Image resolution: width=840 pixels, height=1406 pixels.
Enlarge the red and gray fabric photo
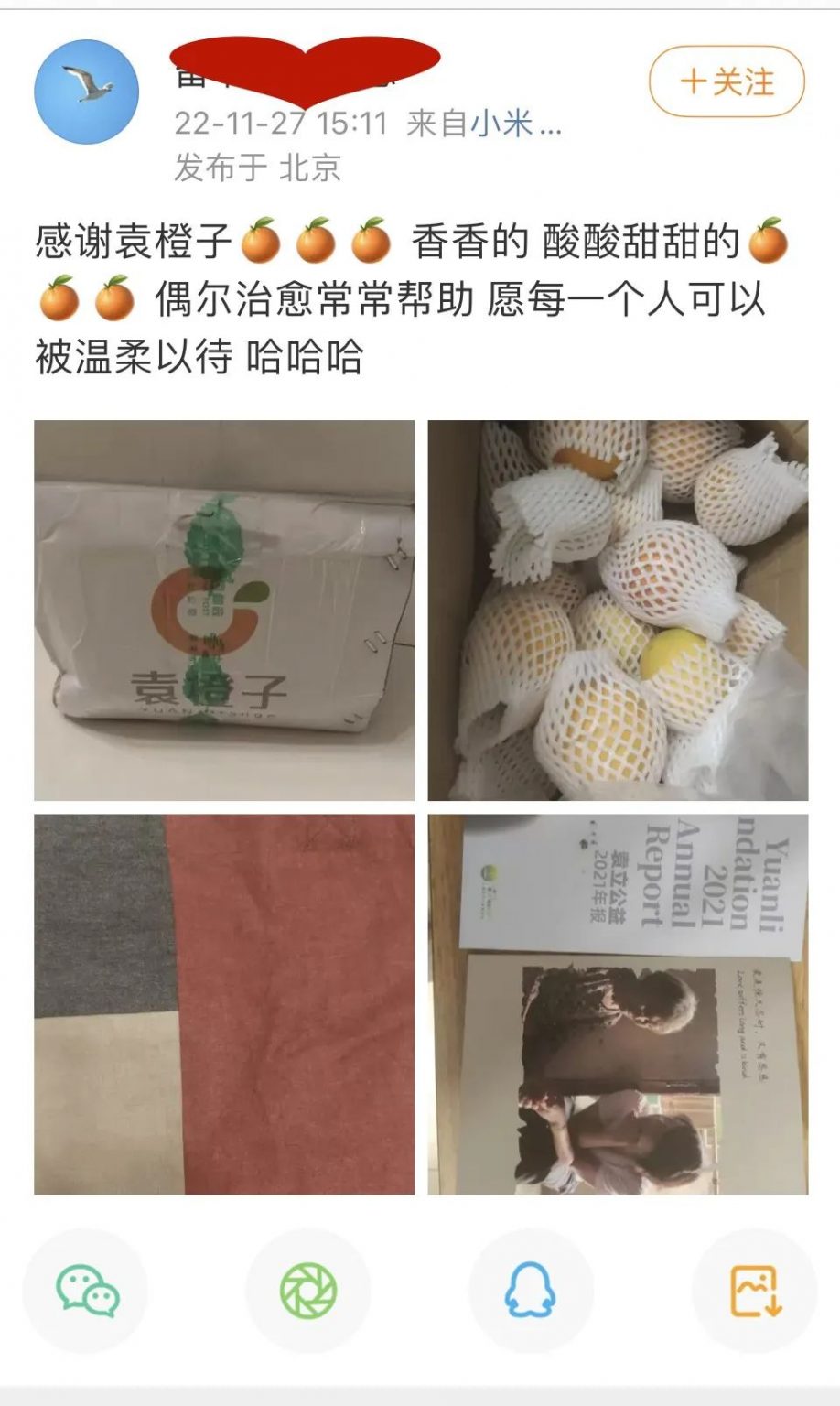point(224,1004)
